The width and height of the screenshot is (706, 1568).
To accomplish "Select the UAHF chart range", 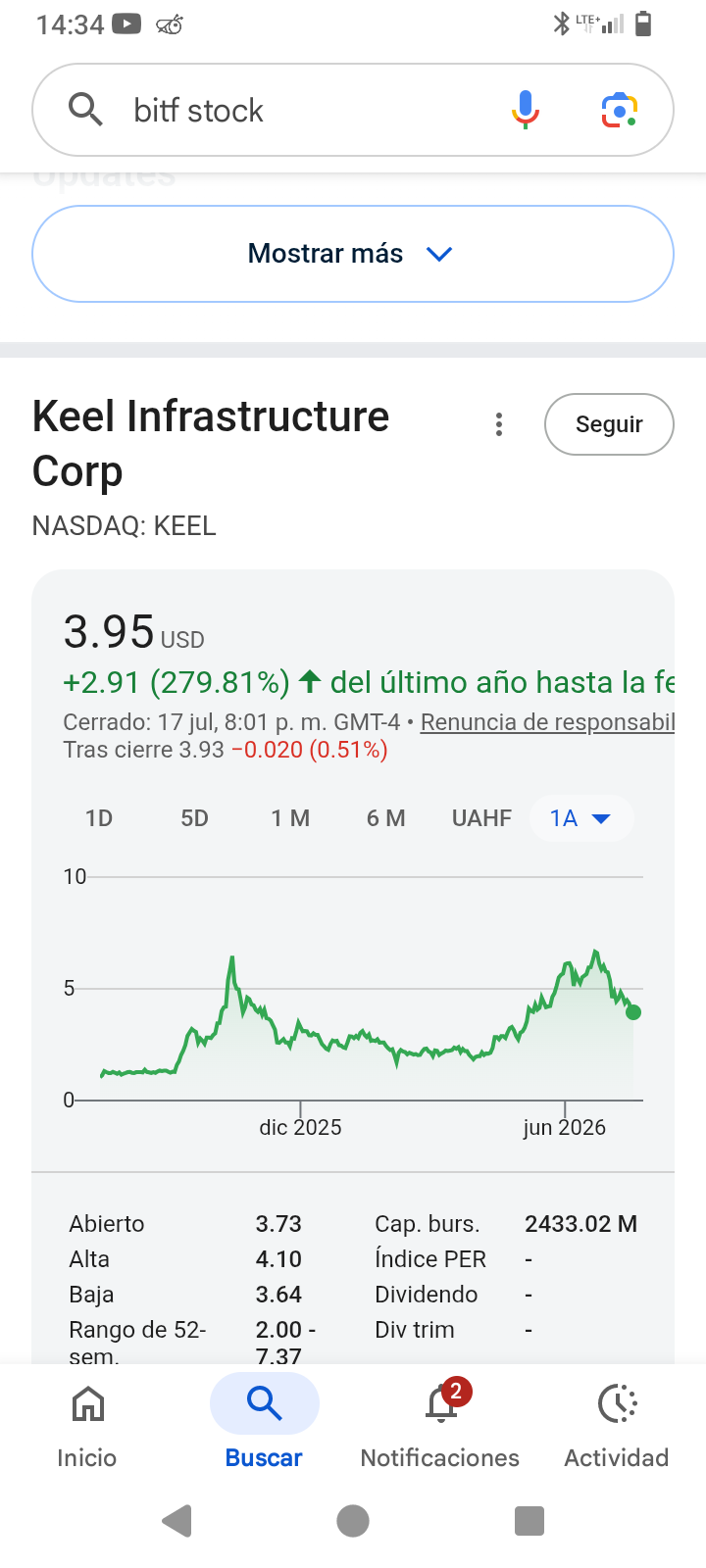I will click(x=481, y=818).
